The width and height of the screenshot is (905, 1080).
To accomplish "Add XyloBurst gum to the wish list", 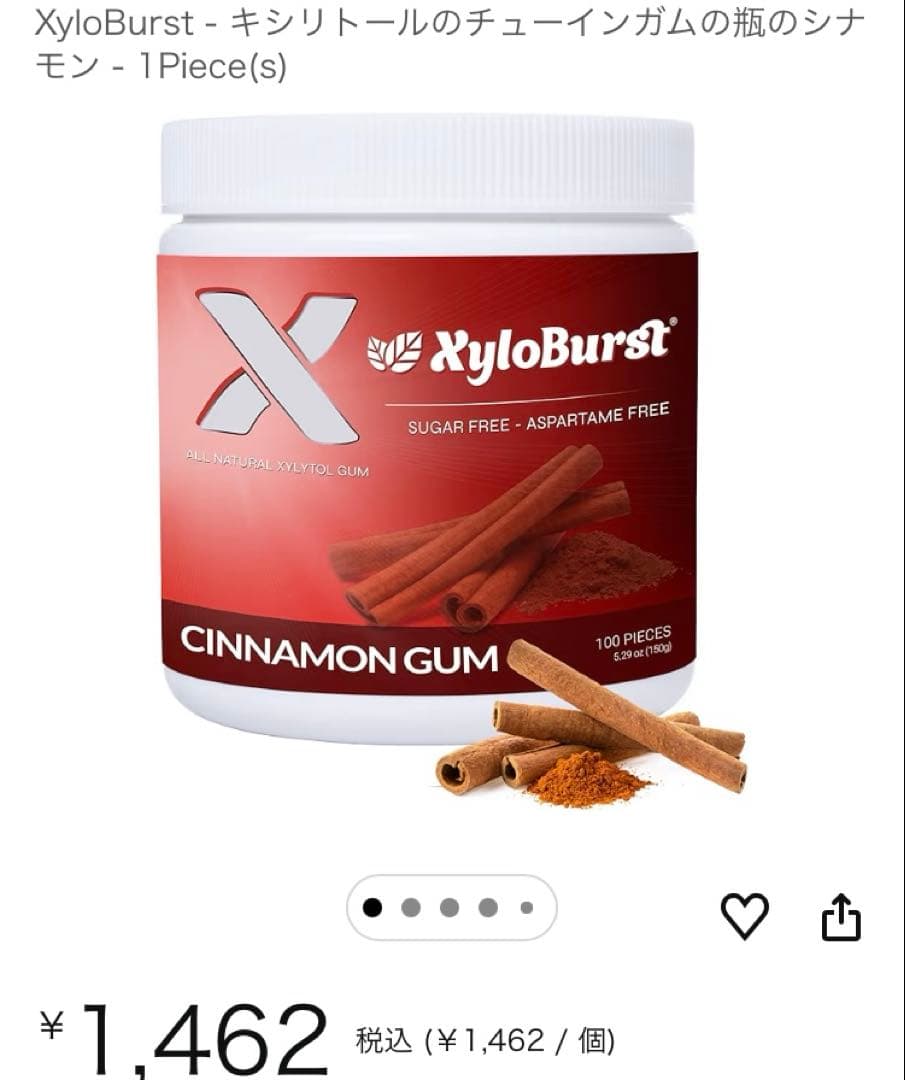I will [745, 916].
